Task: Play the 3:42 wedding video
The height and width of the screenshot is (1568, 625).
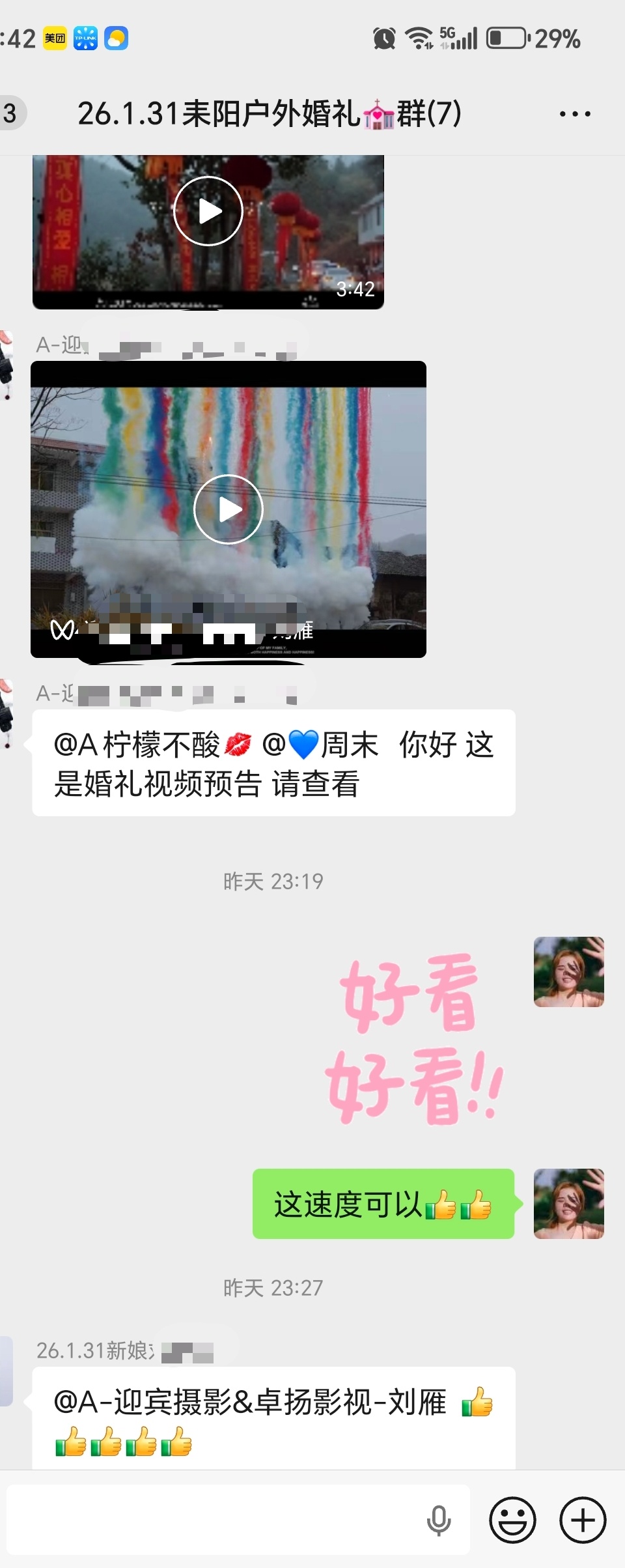Action: pos(208,211)
